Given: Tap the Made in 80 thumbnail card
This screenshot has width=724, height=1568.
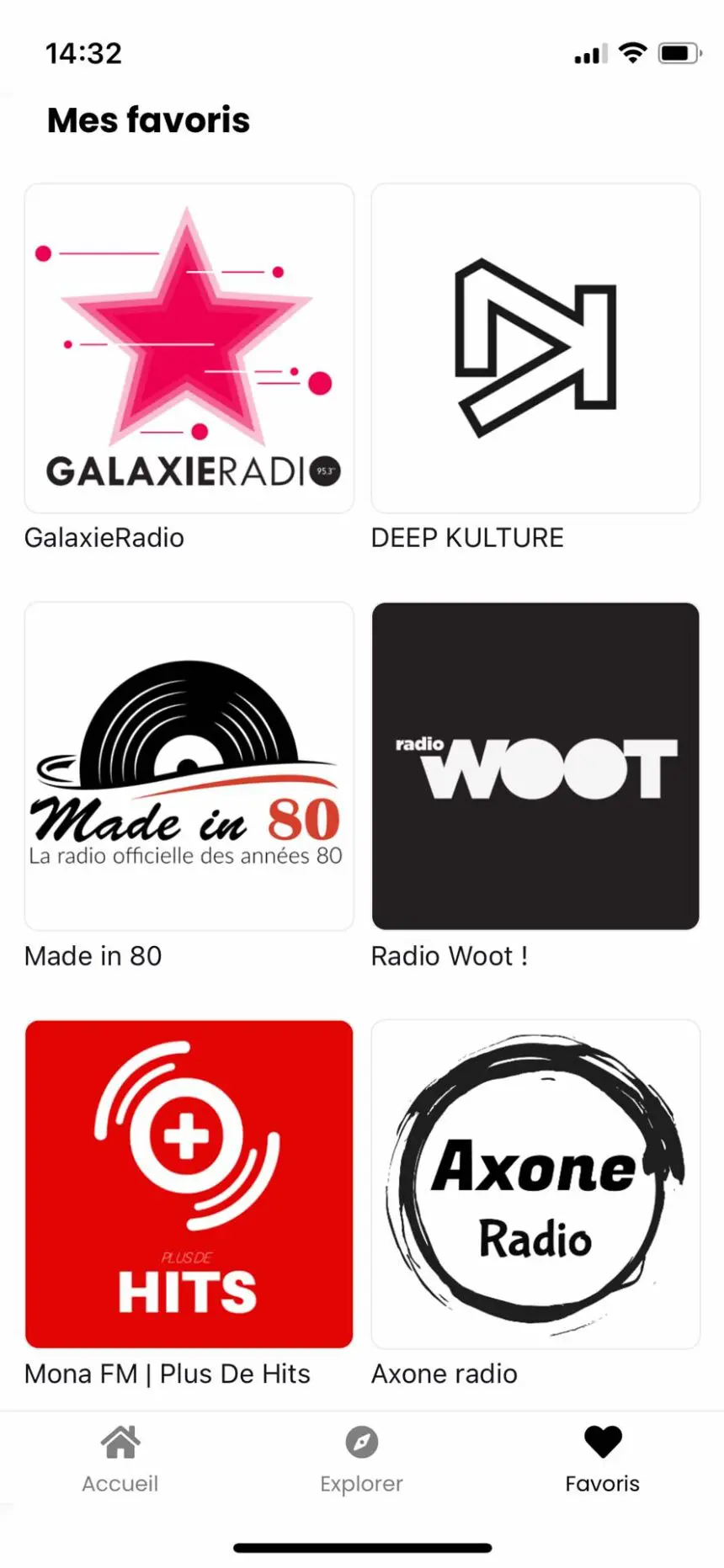Looking at the screenshot, I should pyautogui.click(x=189, y=764).
